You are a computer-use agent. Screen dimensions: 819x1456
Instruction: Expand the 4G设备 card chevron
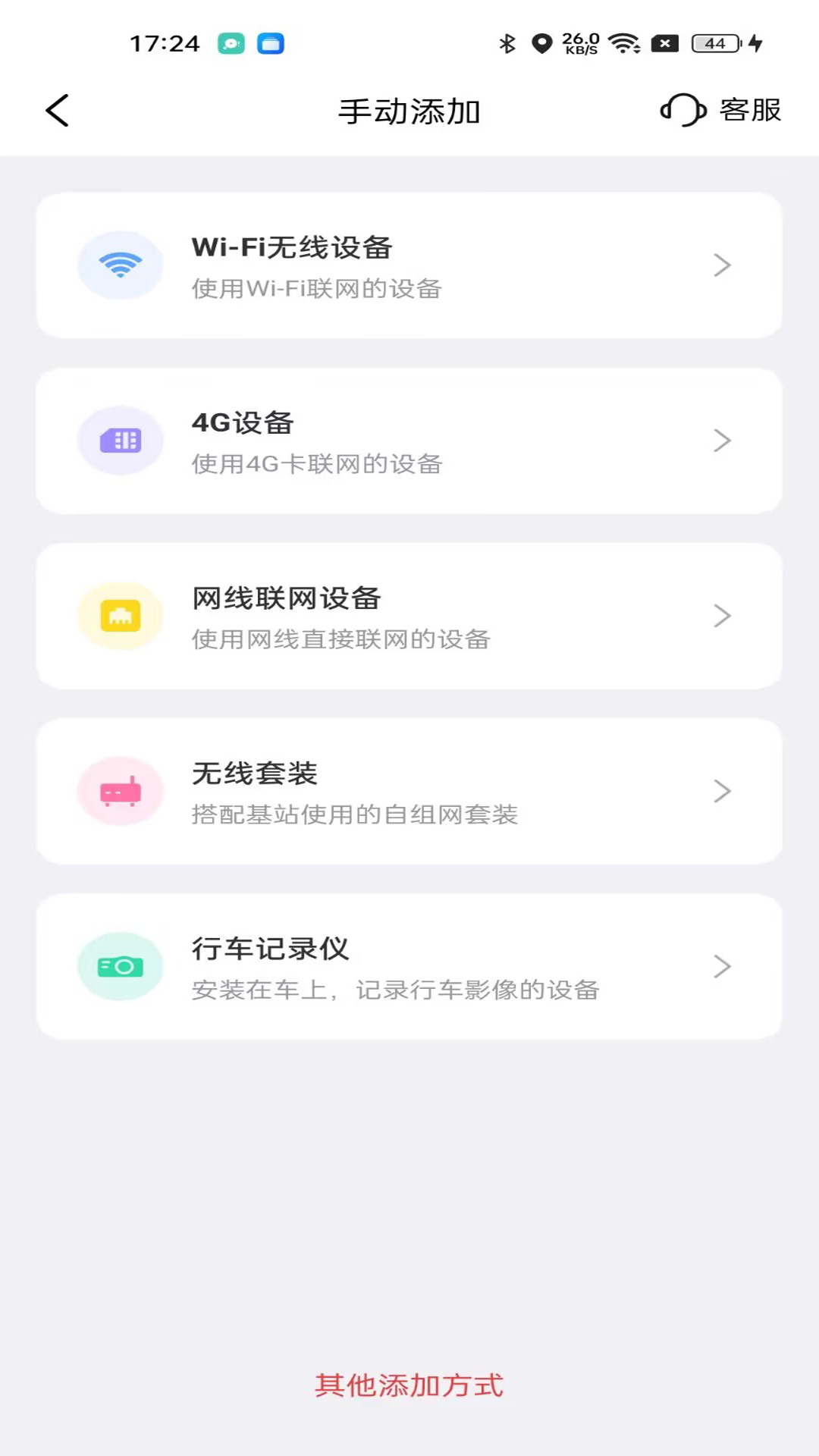point(722,439)
